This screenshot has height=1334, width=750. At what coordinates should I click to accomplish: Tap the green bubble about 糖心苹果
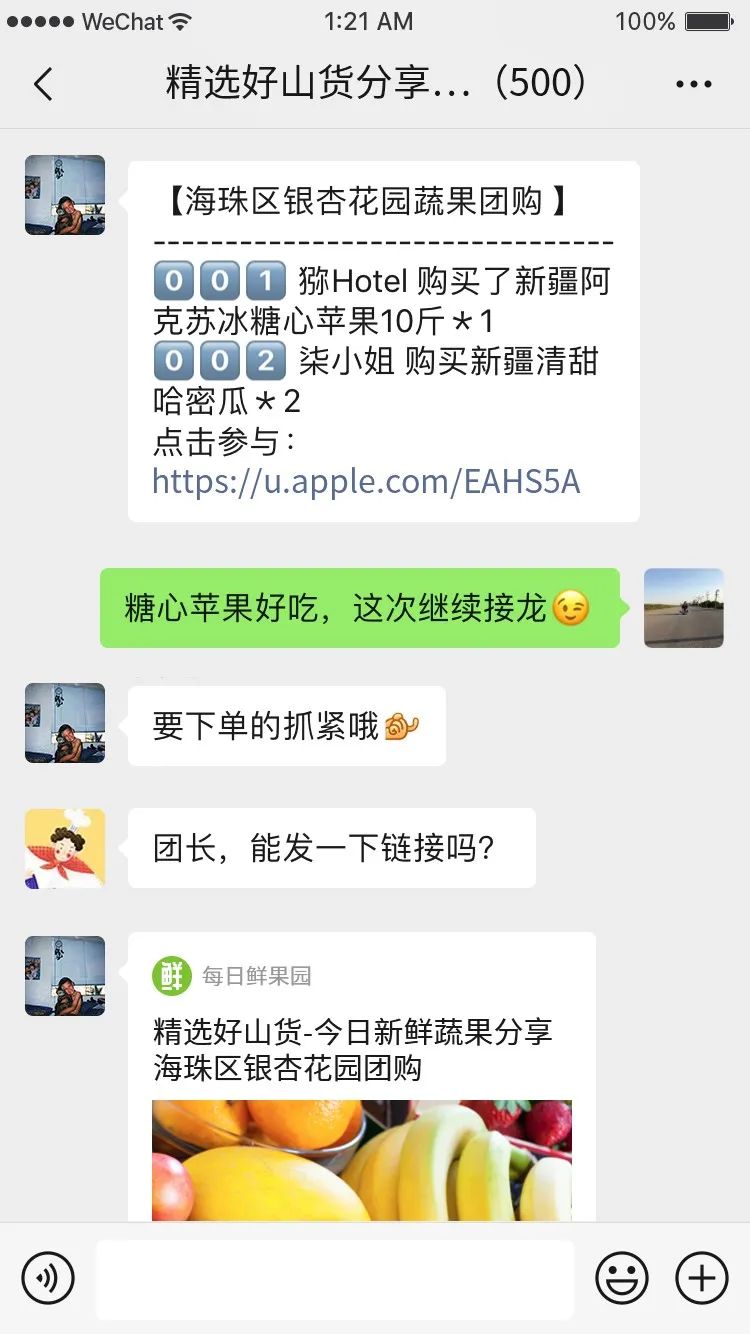click(360, 610)
